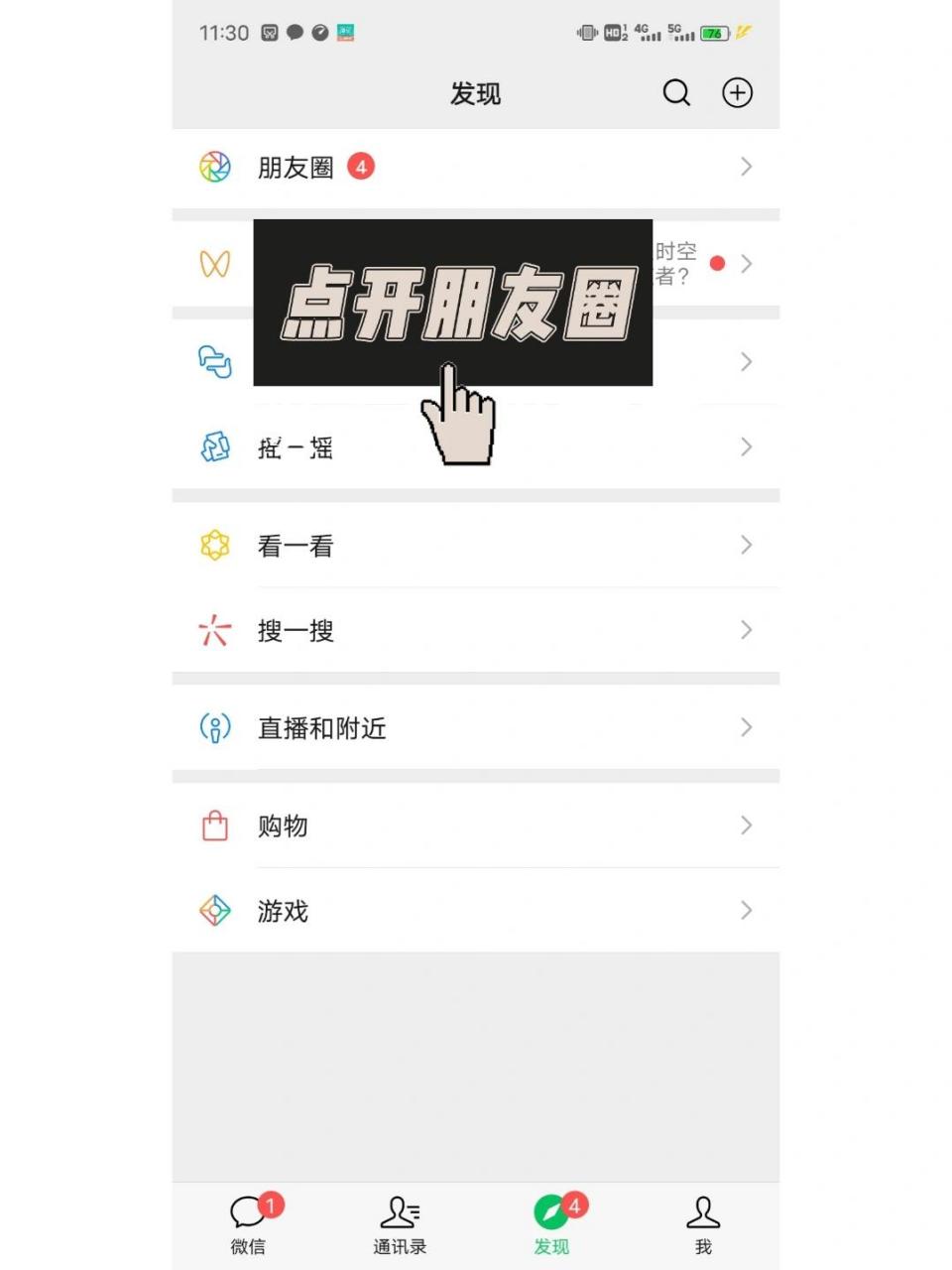The width and height of the screenshot is (952, 1270).
Task: Expand the 游戏 row chevron
Action: tap(747, 910)
